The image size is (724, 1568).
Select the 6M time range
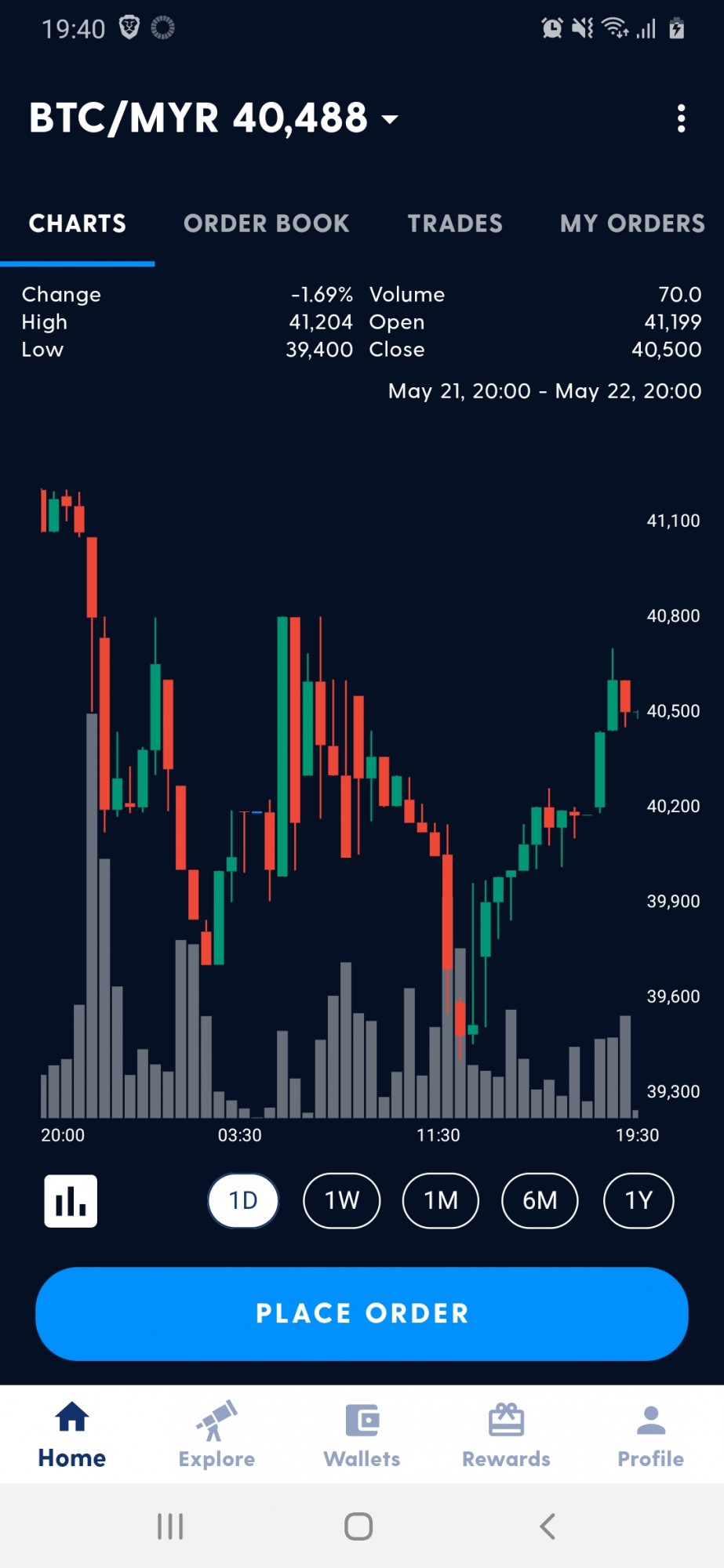pos(540,1200)
